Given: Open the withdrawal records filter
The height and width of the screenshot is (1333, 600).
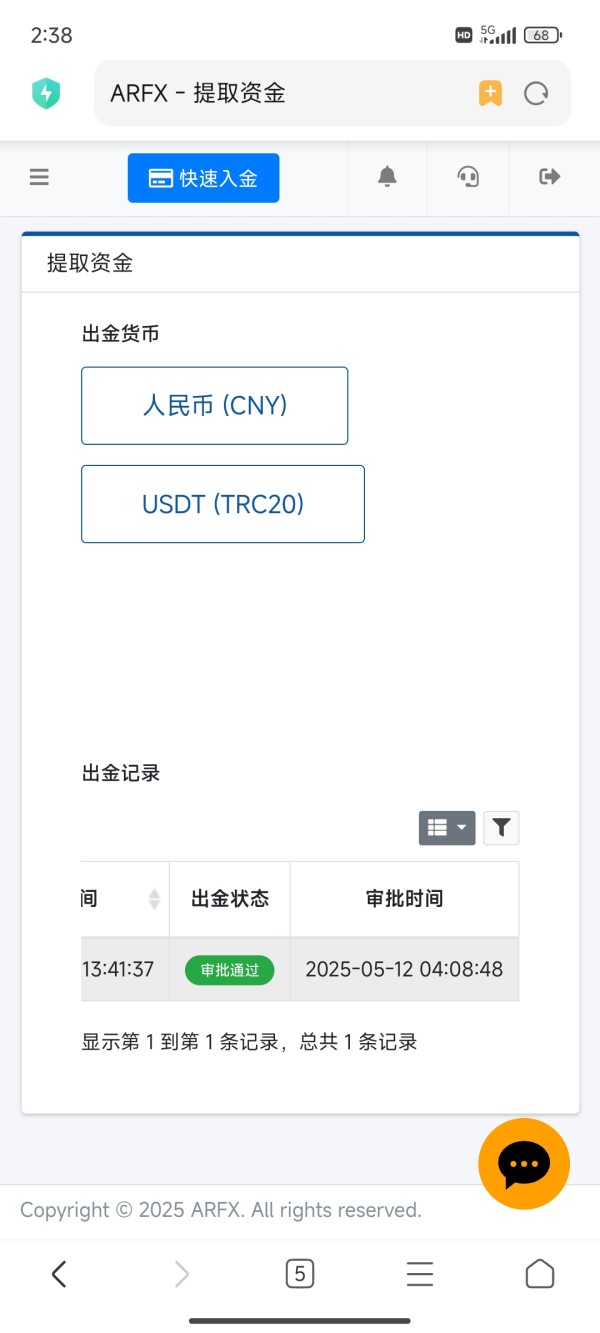Looking at the screenshot, I should click(501, 828).
